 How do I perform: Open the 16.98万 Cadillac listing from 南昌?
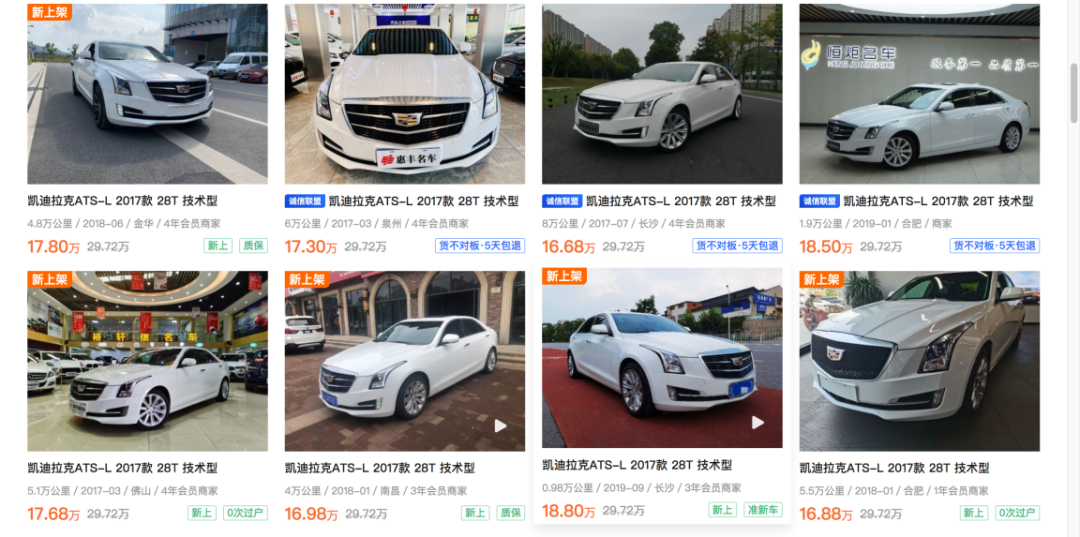404,361
